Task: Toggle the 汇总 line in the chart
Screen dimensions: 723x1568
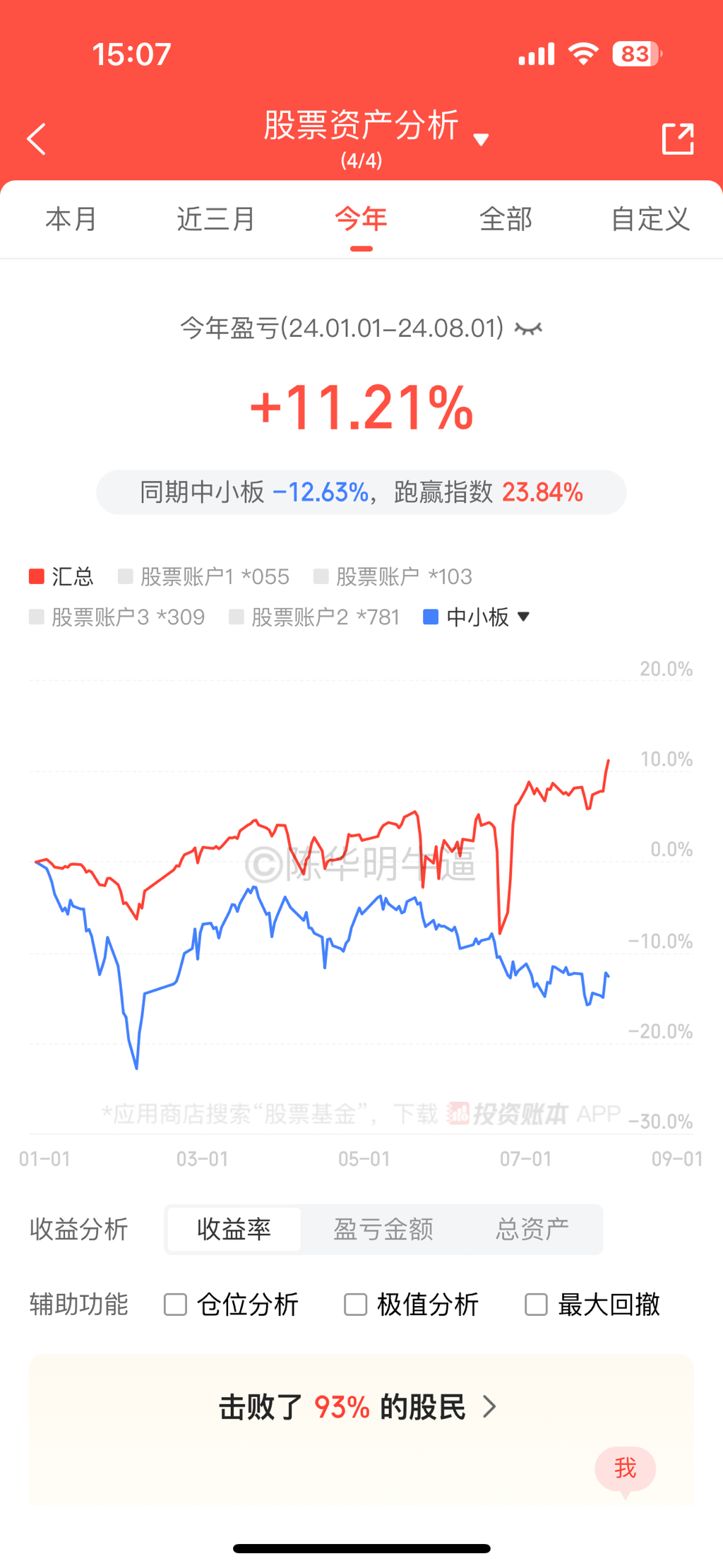Action: [61, 576]
